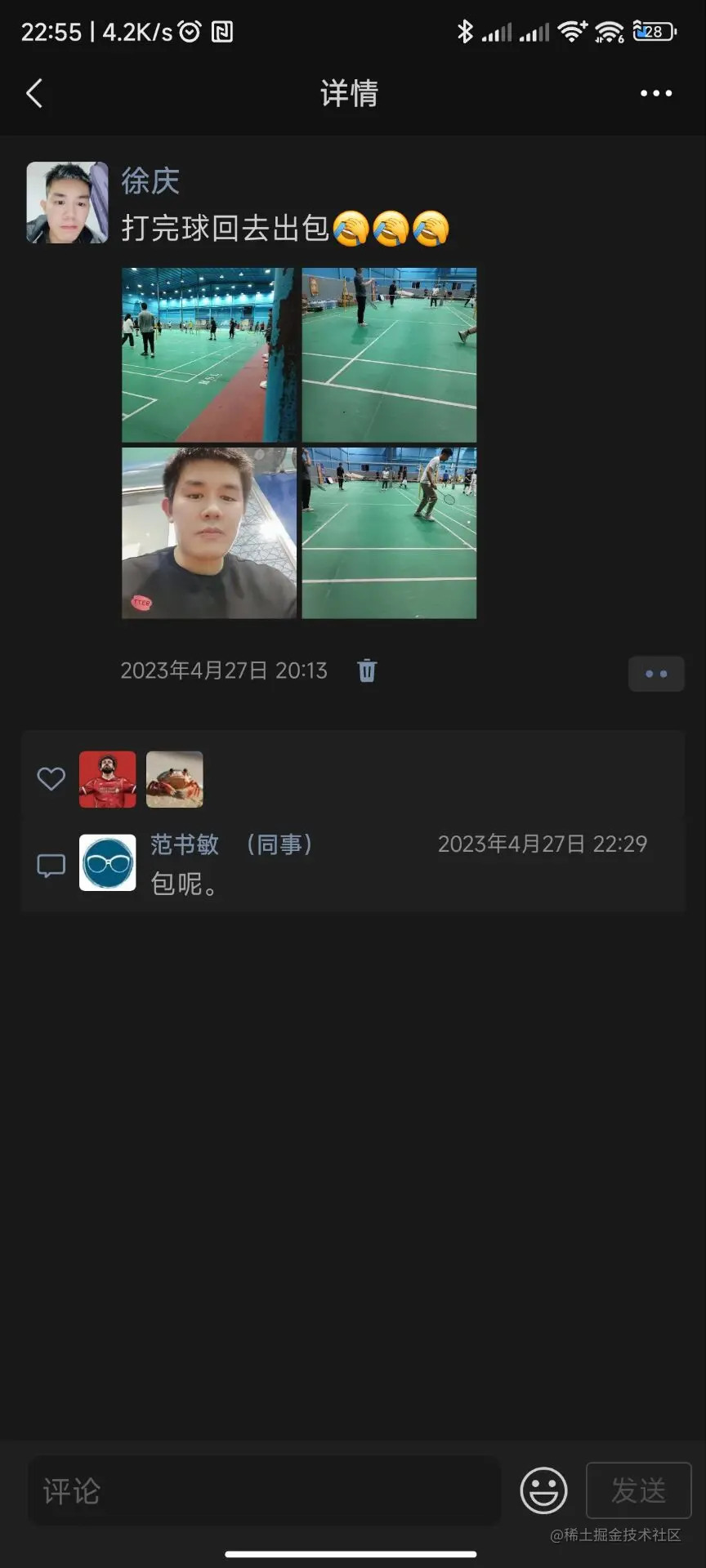View the selfie photo in the moment
Viewport: 706px width, 1568px height.
pos(208,531)
